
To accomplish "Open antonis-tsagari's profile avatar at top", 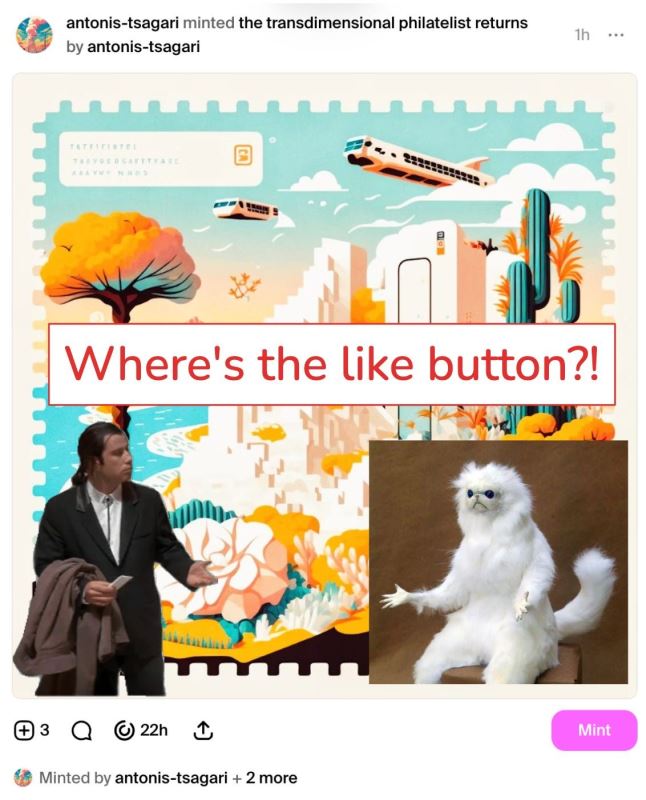I will 34,34.
